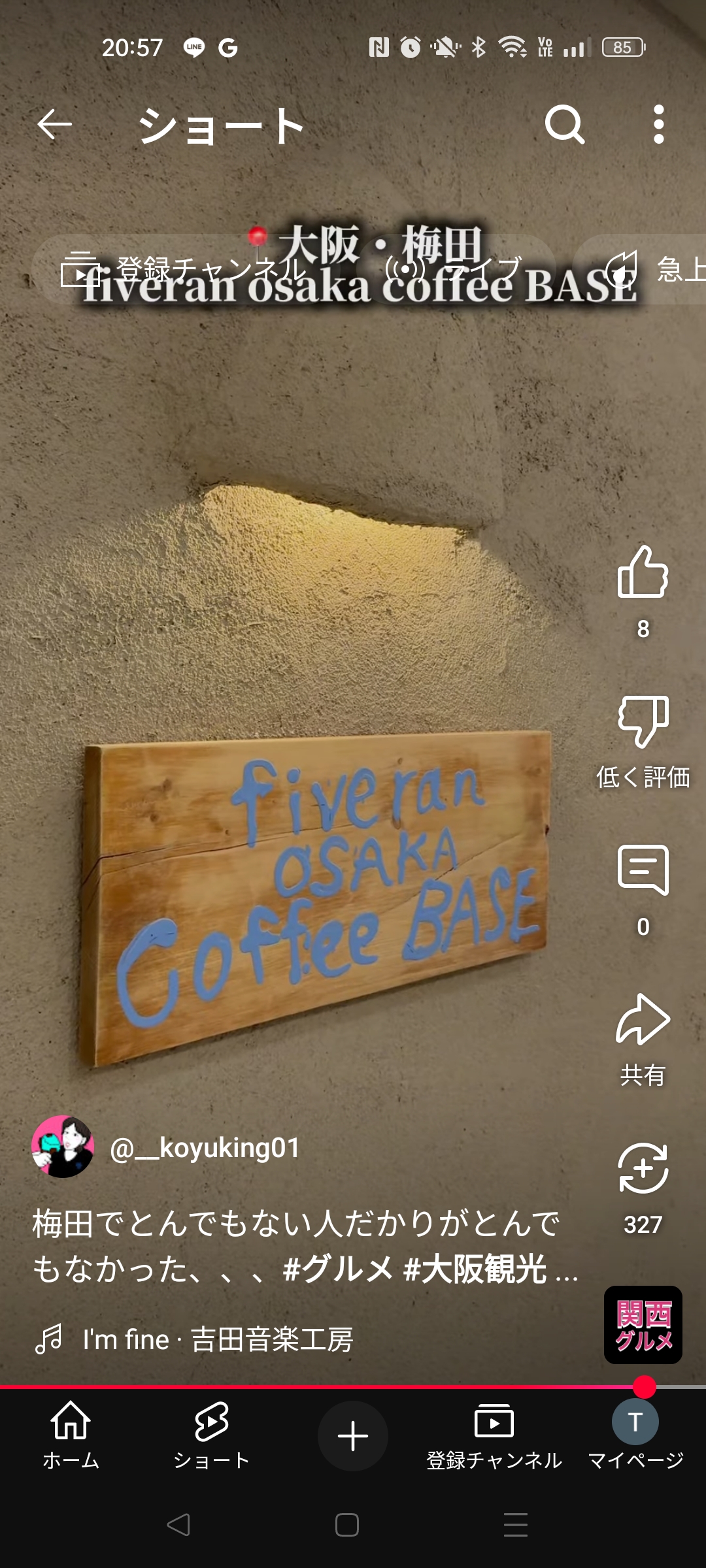Go back from the Shorts screen

click(54, 124)
